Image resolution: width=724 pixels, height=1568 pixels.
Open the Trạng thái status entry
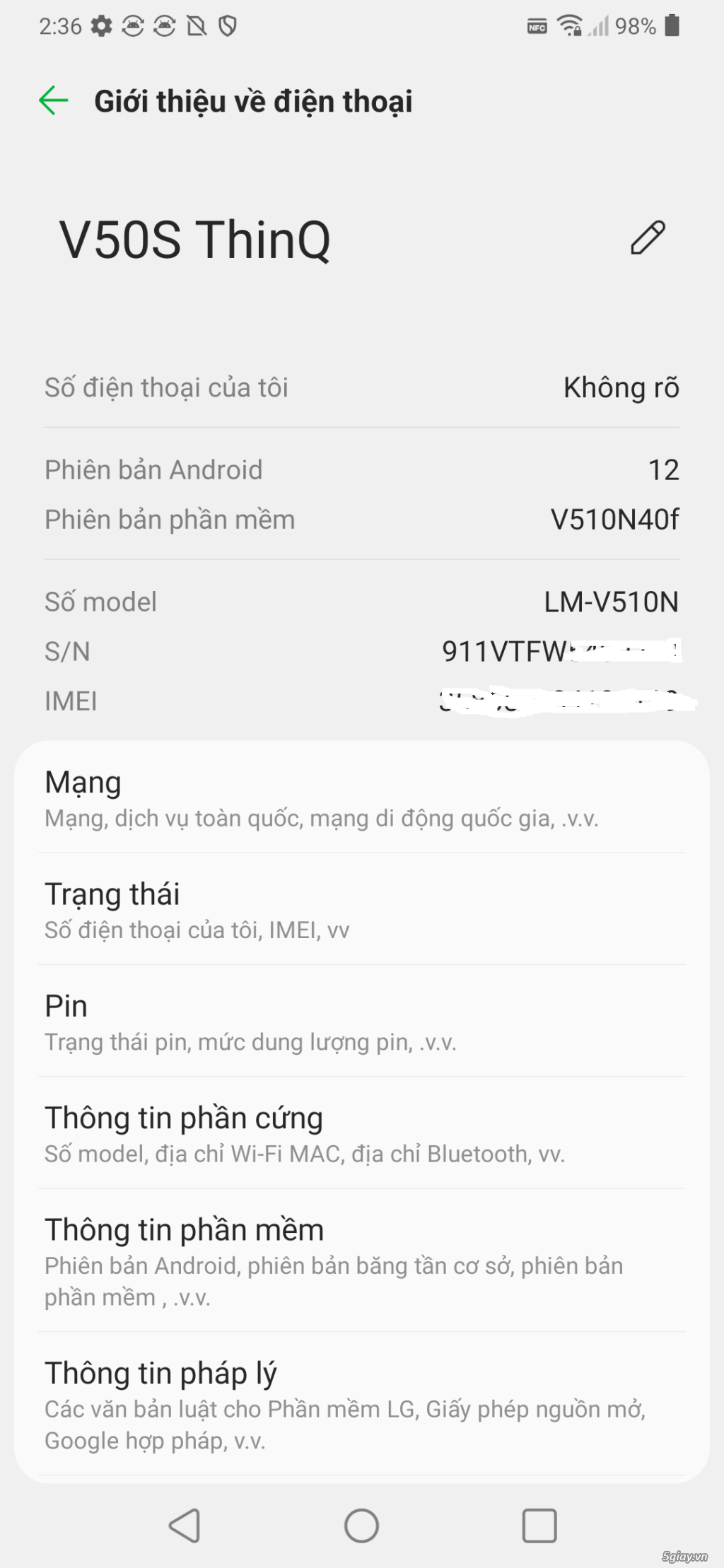(362, 908)
